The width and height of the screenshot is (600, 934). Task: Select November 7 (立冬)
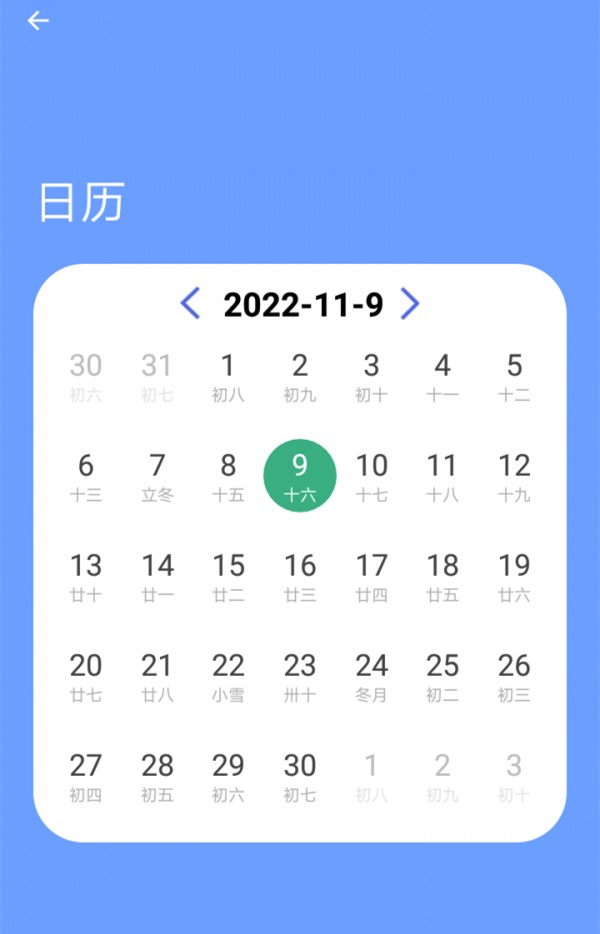tap(157, 476)
